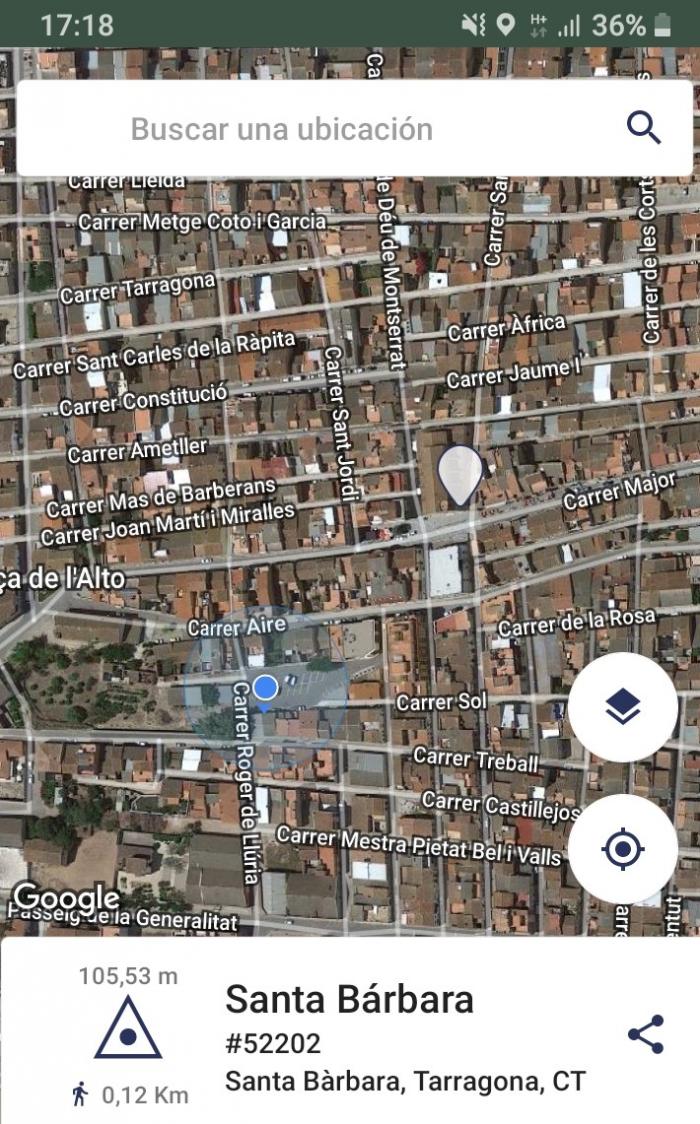Tap the magnifying glass search icon

click(643, 128)
